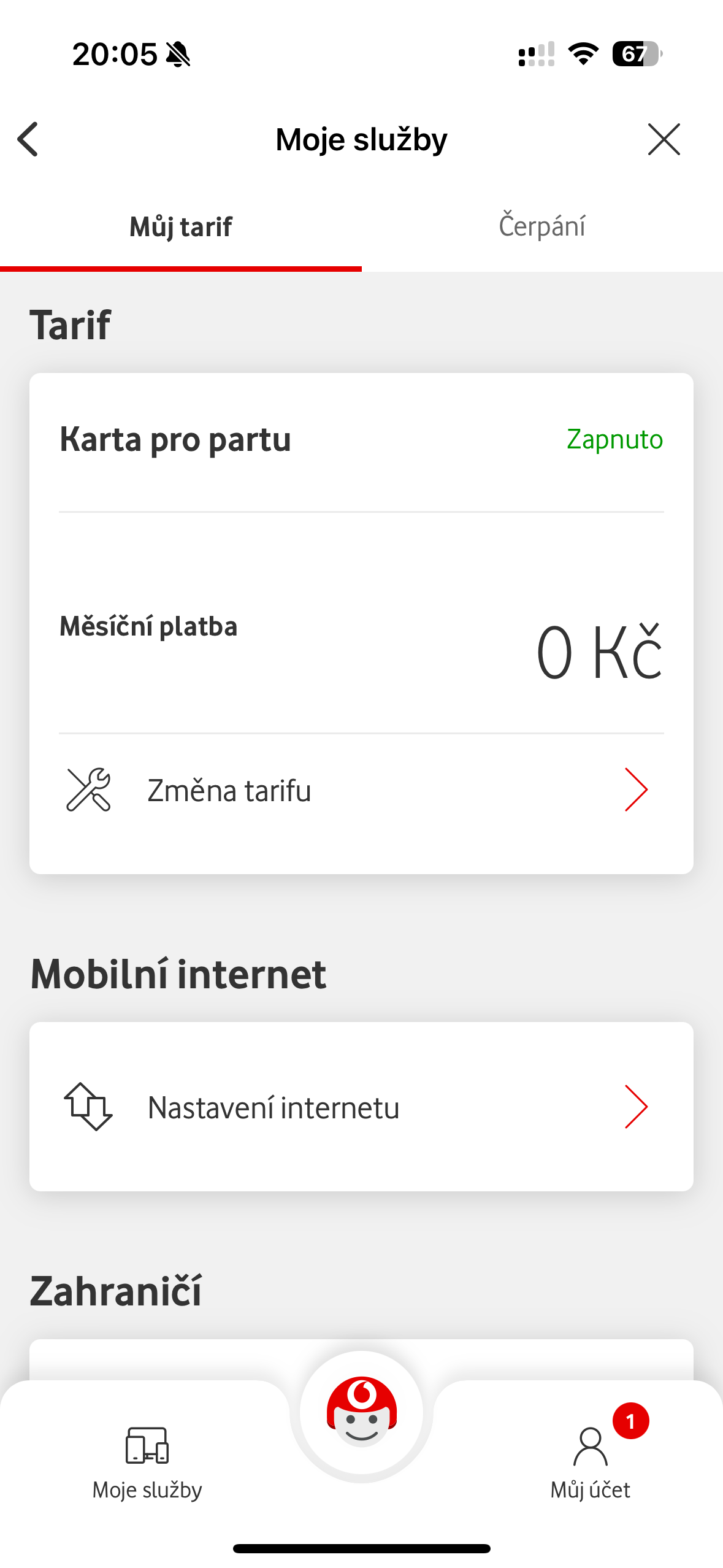Close the Moje služby screen

coord(664,139)
